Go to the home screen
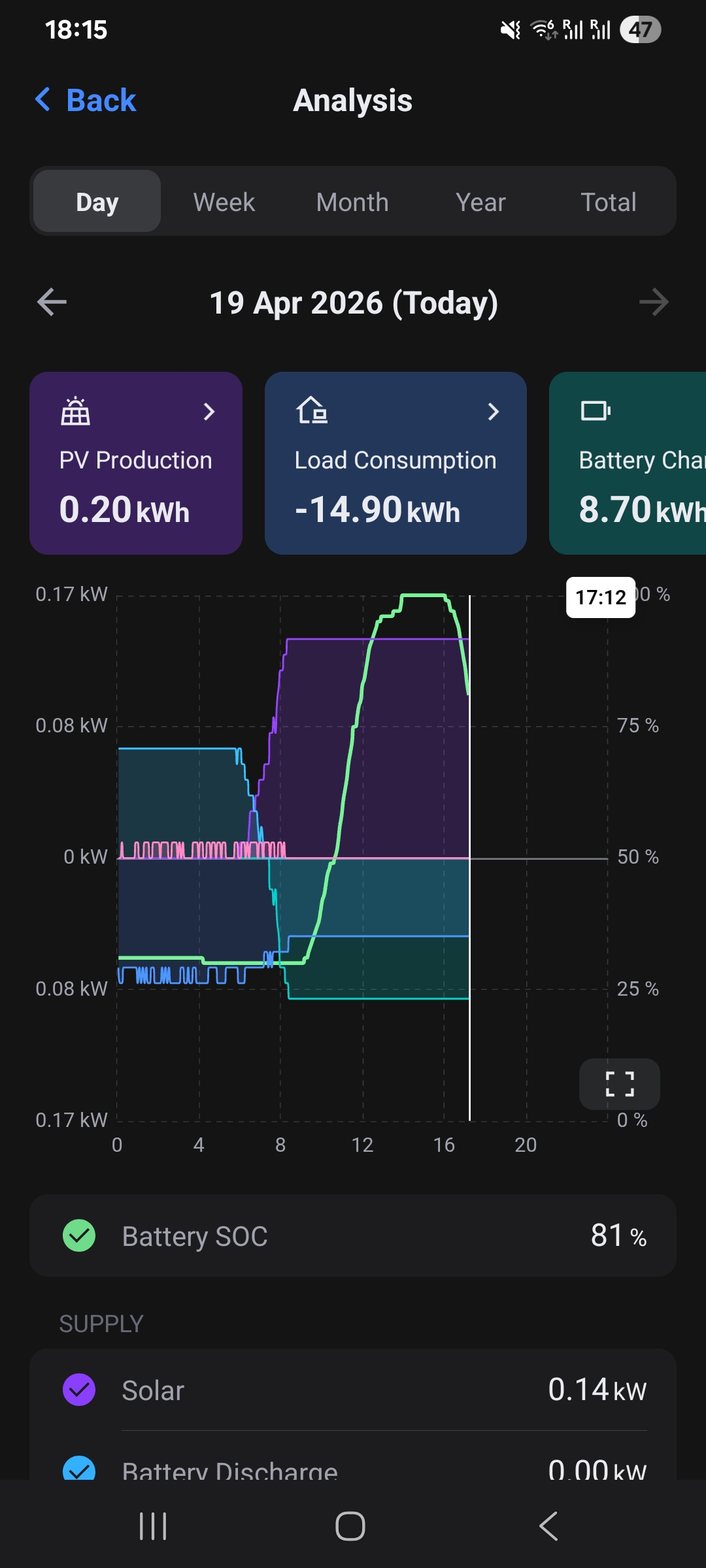The width and height of the screenshot is (706, 1568). [x=350, y=1526]
